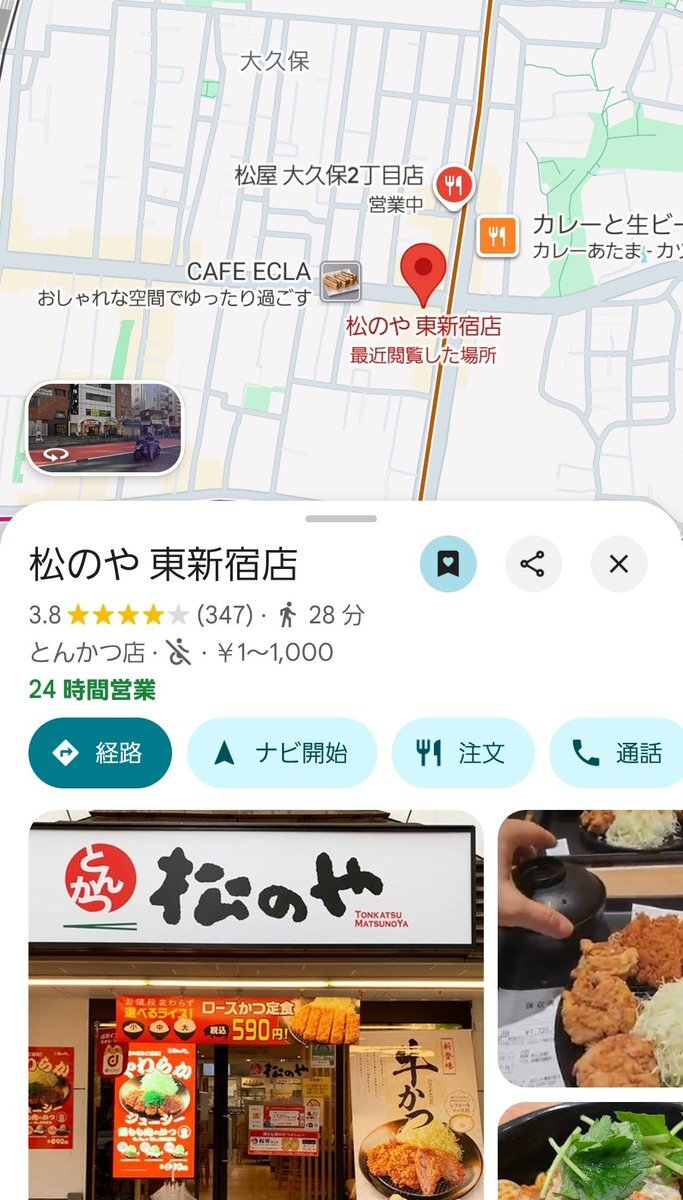Get directions with the 経路 button

coord(100,753)
